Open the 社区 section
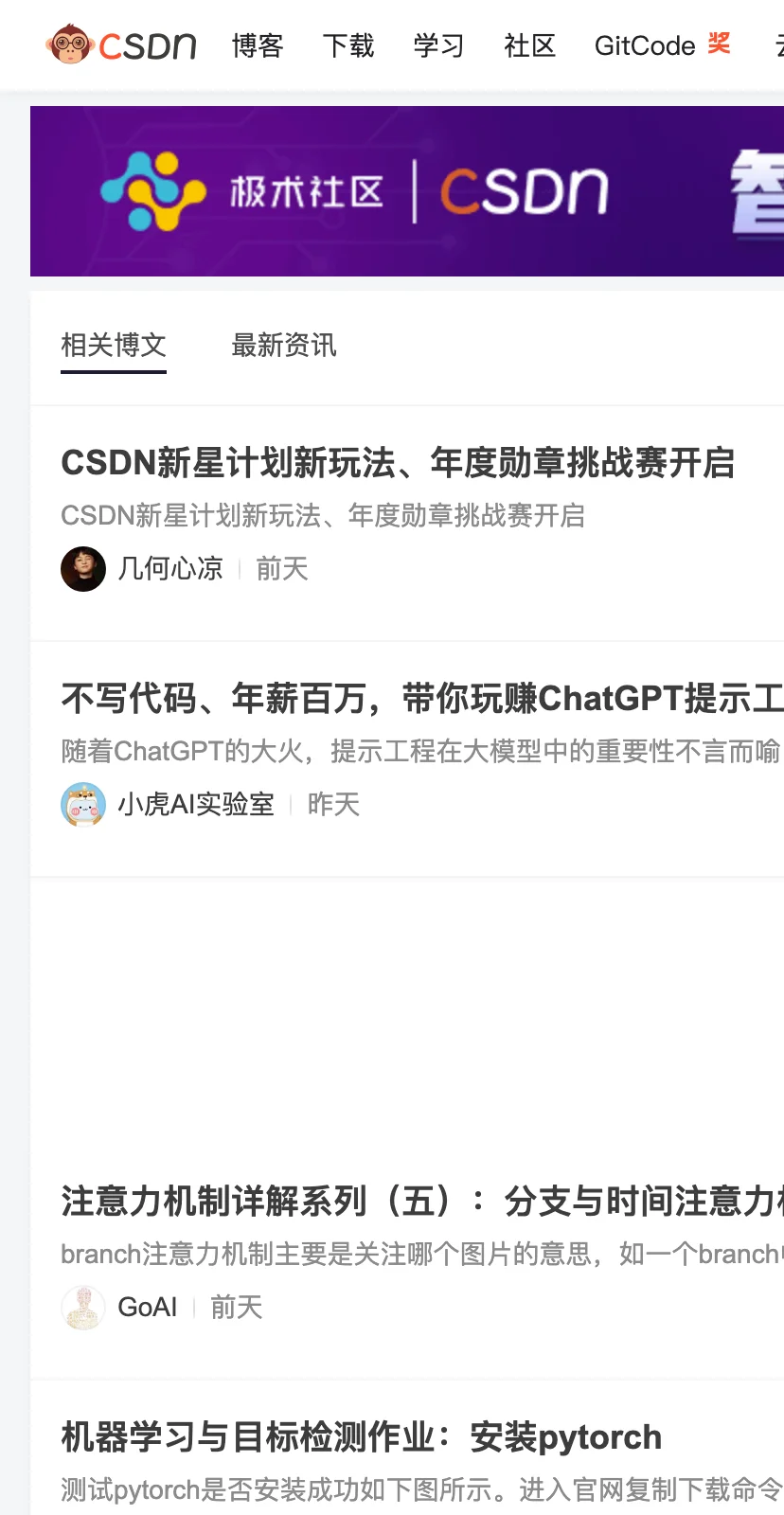The image size is (784, 1515). pyautogui.click(x=530, y=45)
